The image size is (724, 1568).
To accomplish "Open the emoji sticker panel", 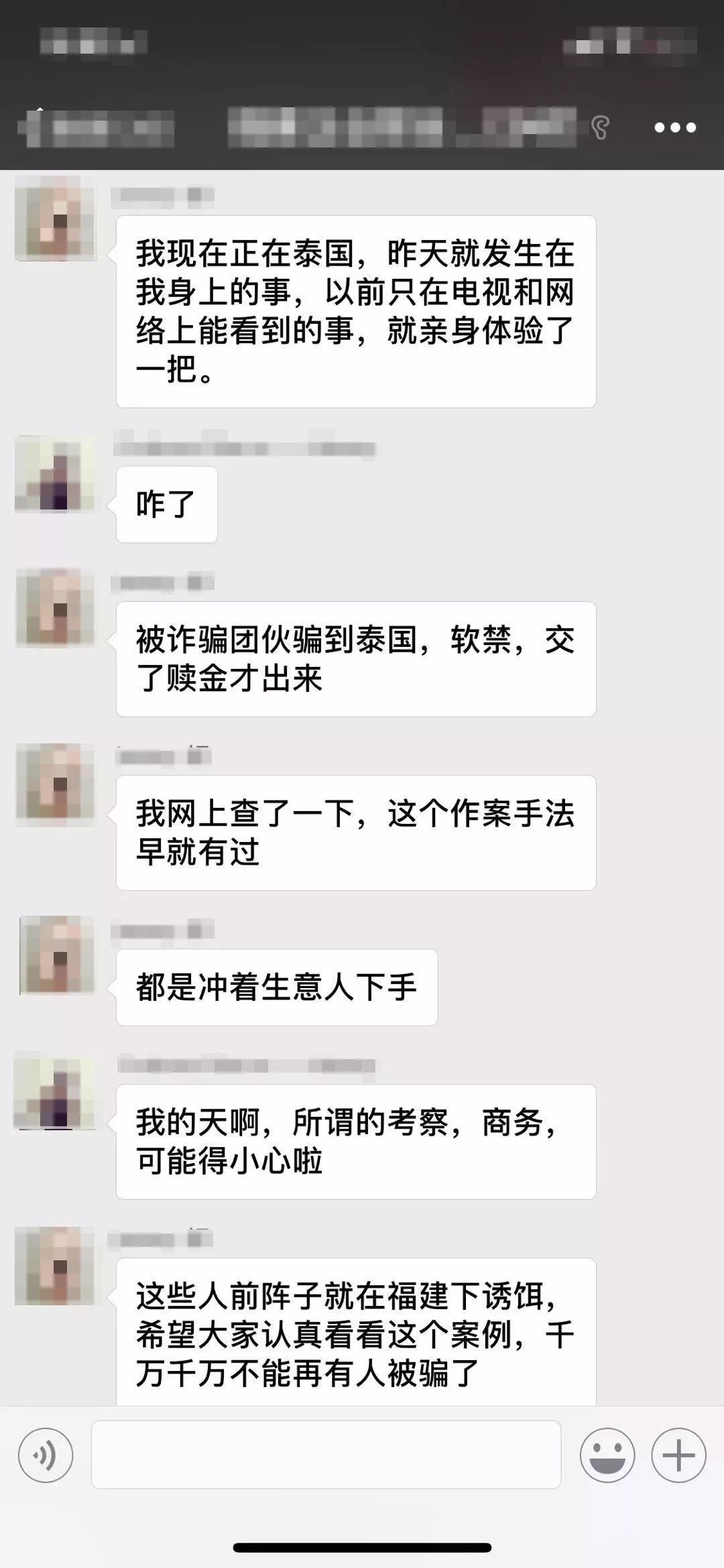I will coord(607,1455).
